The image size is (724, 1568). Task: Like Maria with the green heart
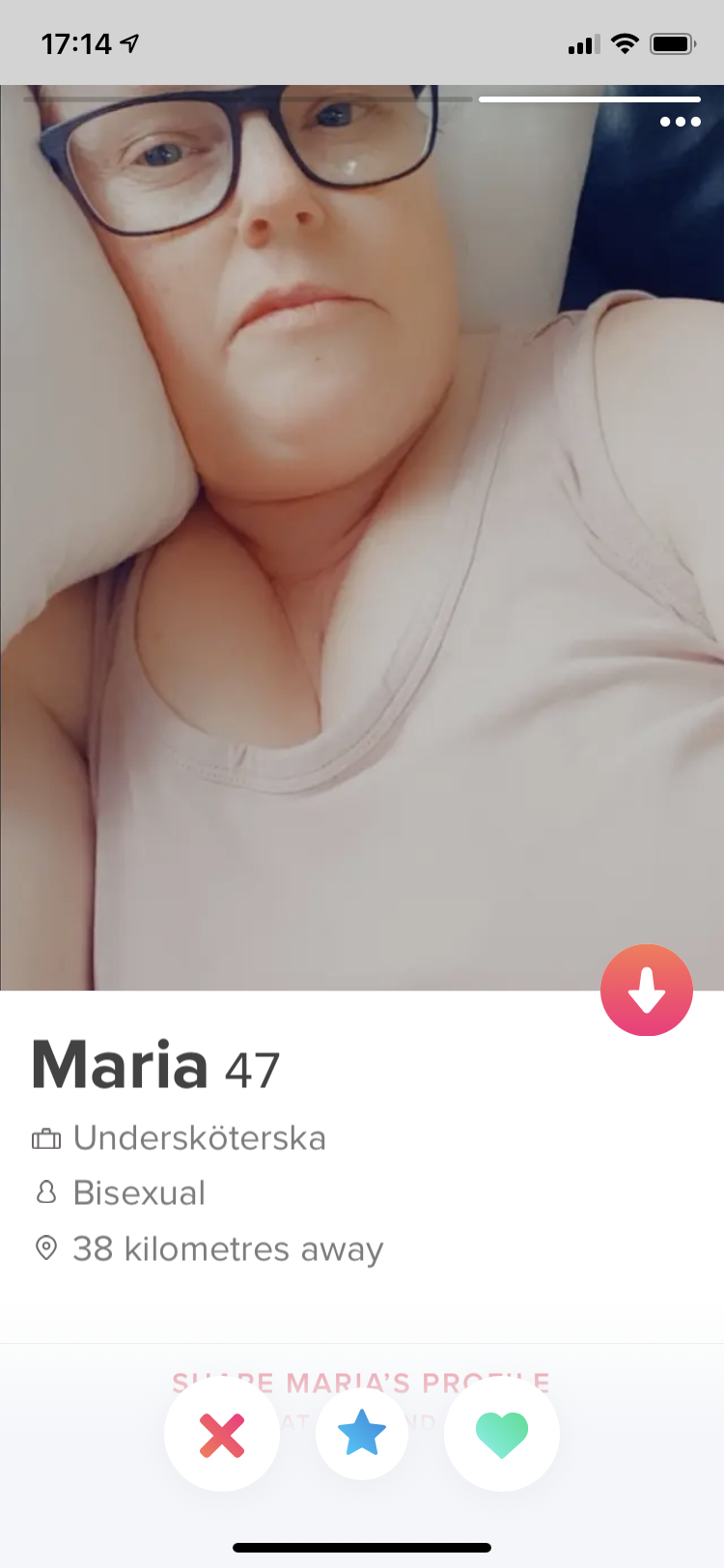[x=502, y=1435]
